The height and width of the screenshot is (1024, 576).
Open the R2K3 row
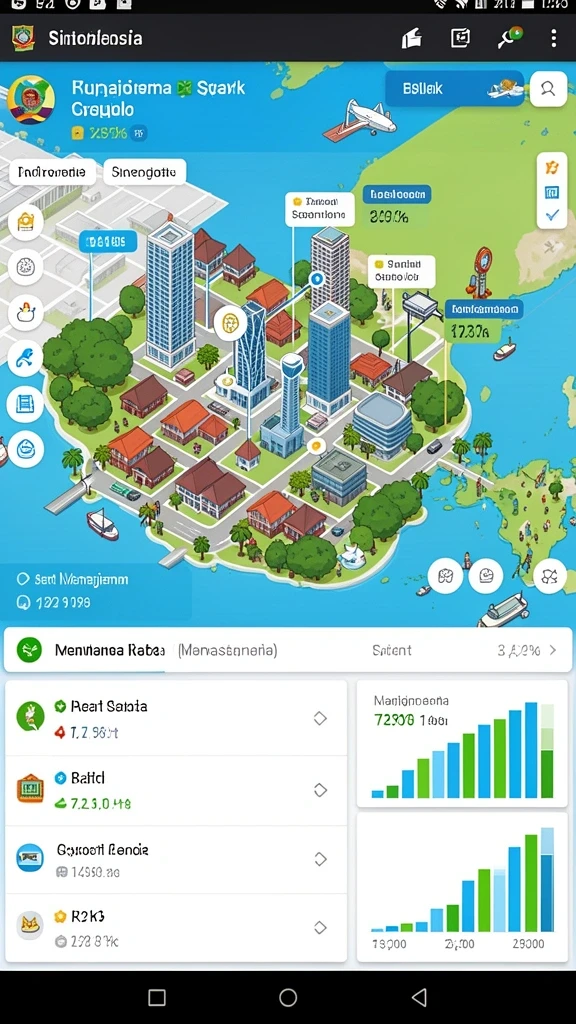176,927
